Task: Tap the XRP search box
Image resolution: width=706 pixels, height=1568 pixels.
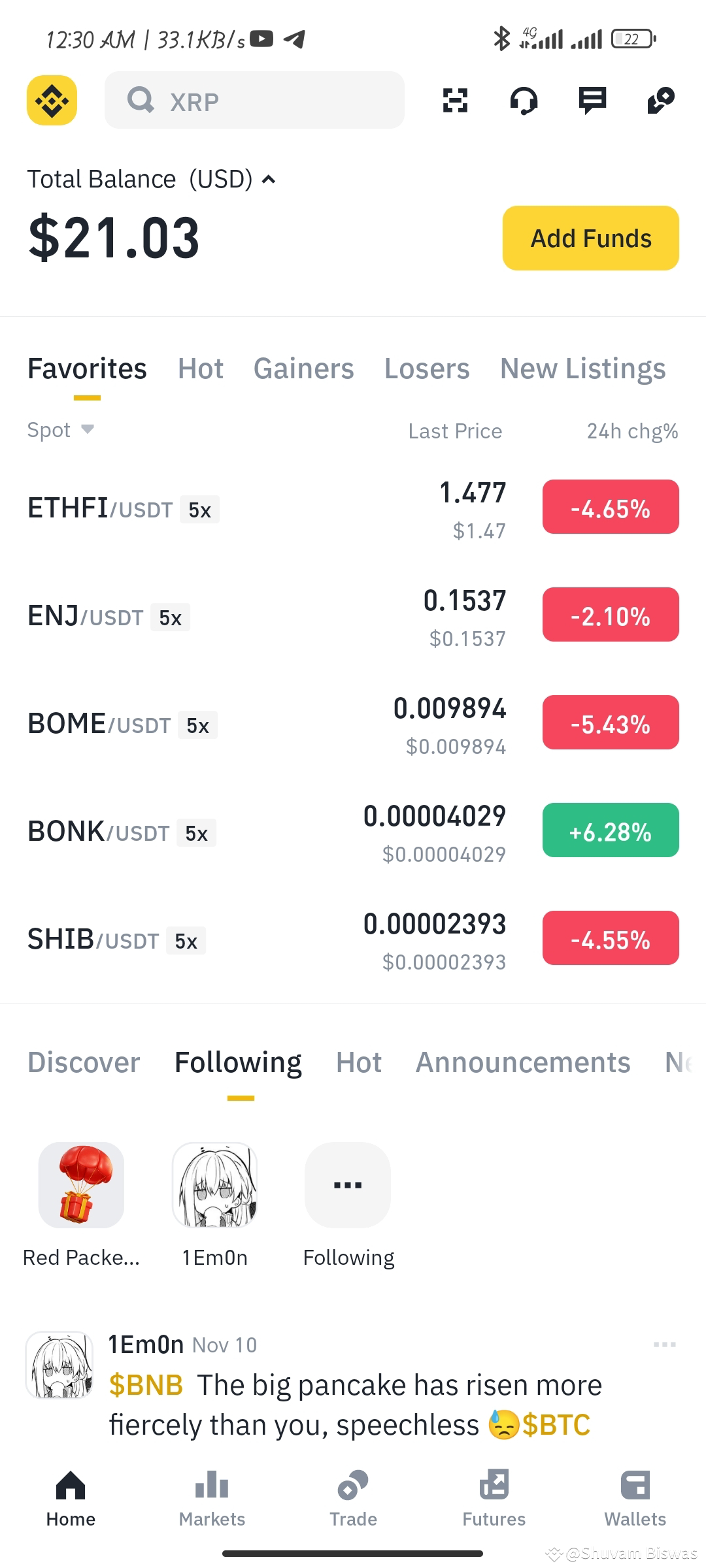Action: click(254, 100)
